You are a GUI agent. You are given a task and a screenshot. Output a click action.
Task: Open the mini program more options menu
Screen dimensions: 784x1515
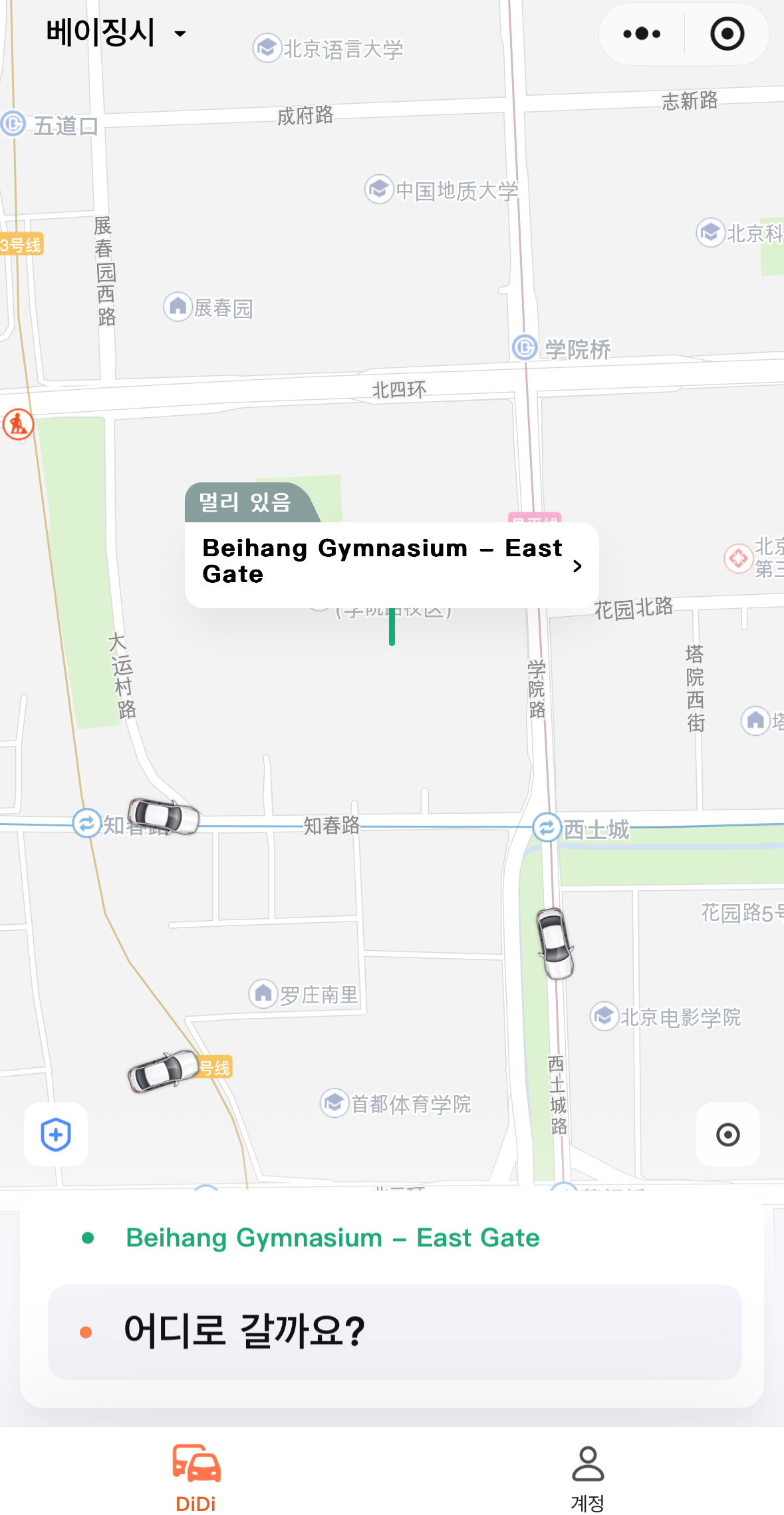click(x=642, y=34)
